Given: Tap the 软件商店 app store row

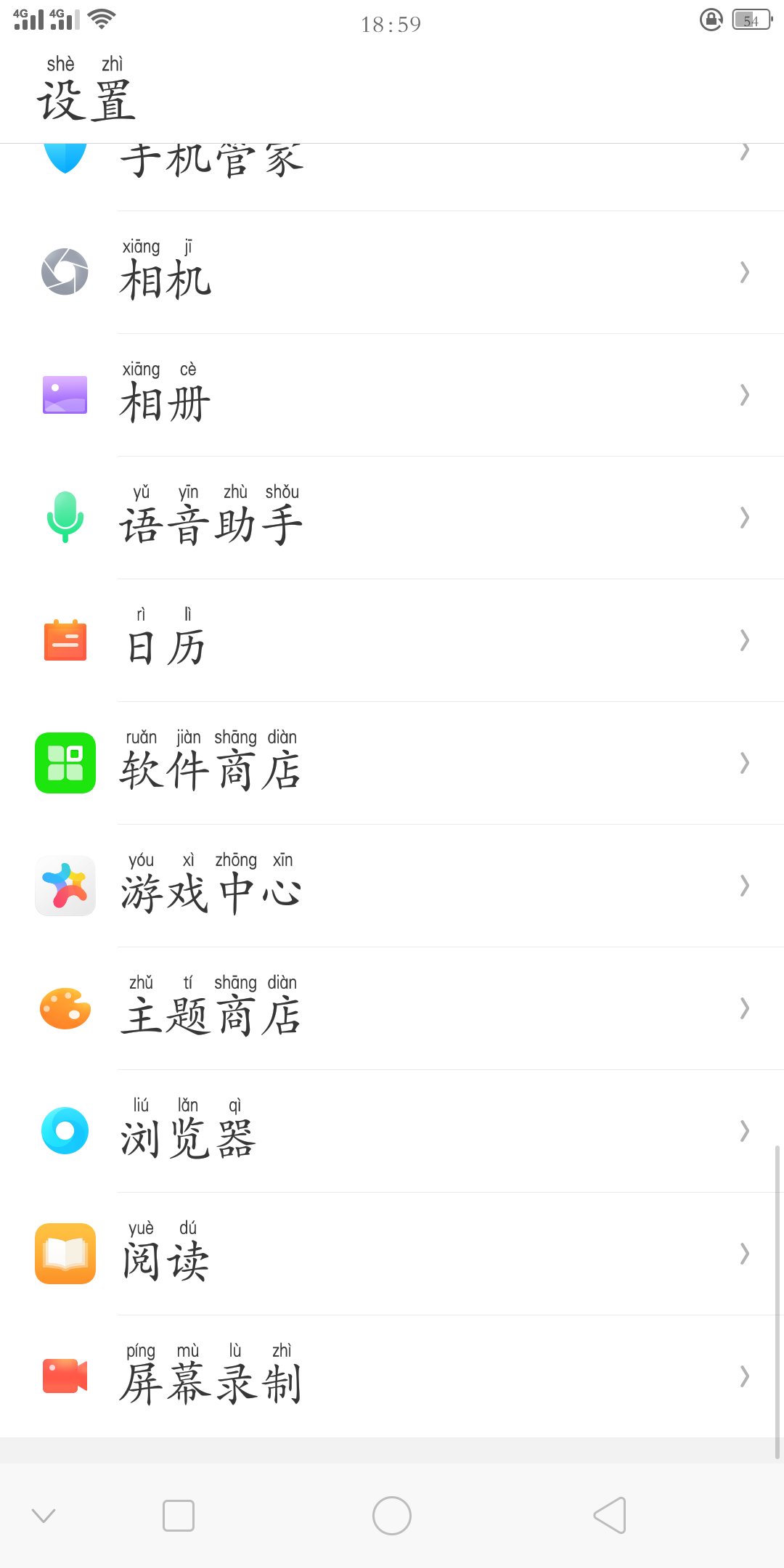Looking at the screenshot, I should click(x=392, y=764).
